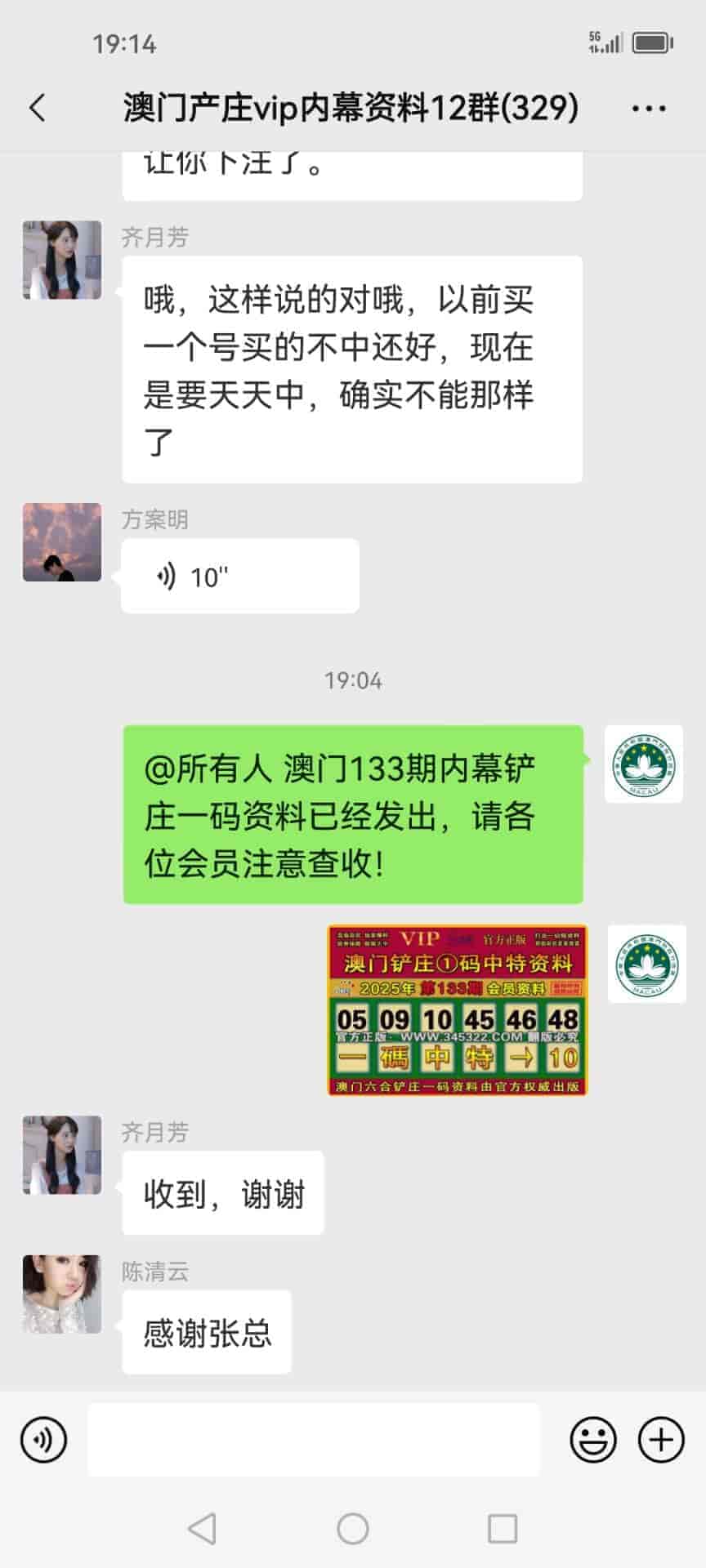This screenshot has height=1568, width=706.
Task: Play 方案明's 10-second voice message
Action: [239, 577]
